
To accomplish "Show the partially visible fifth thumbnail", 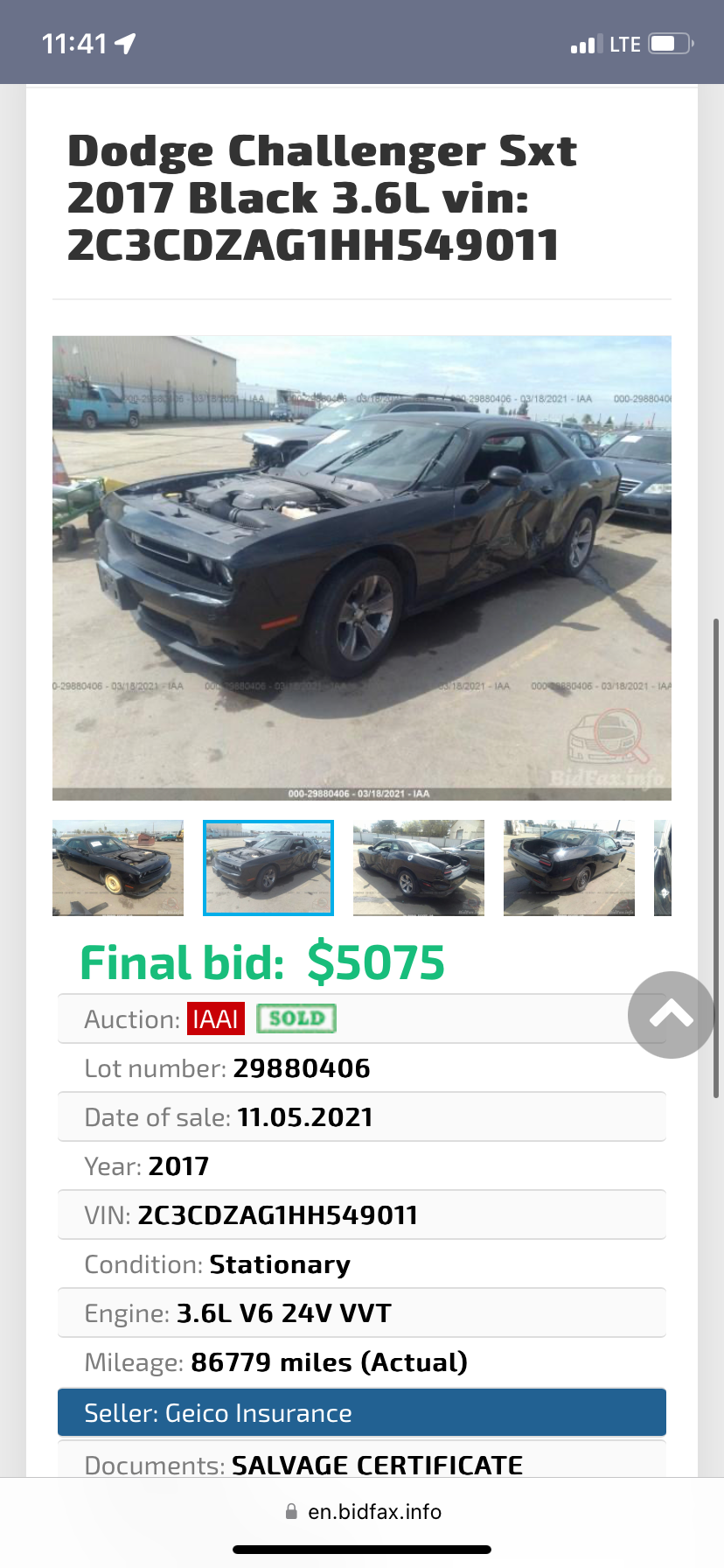I will pos(663,868).
